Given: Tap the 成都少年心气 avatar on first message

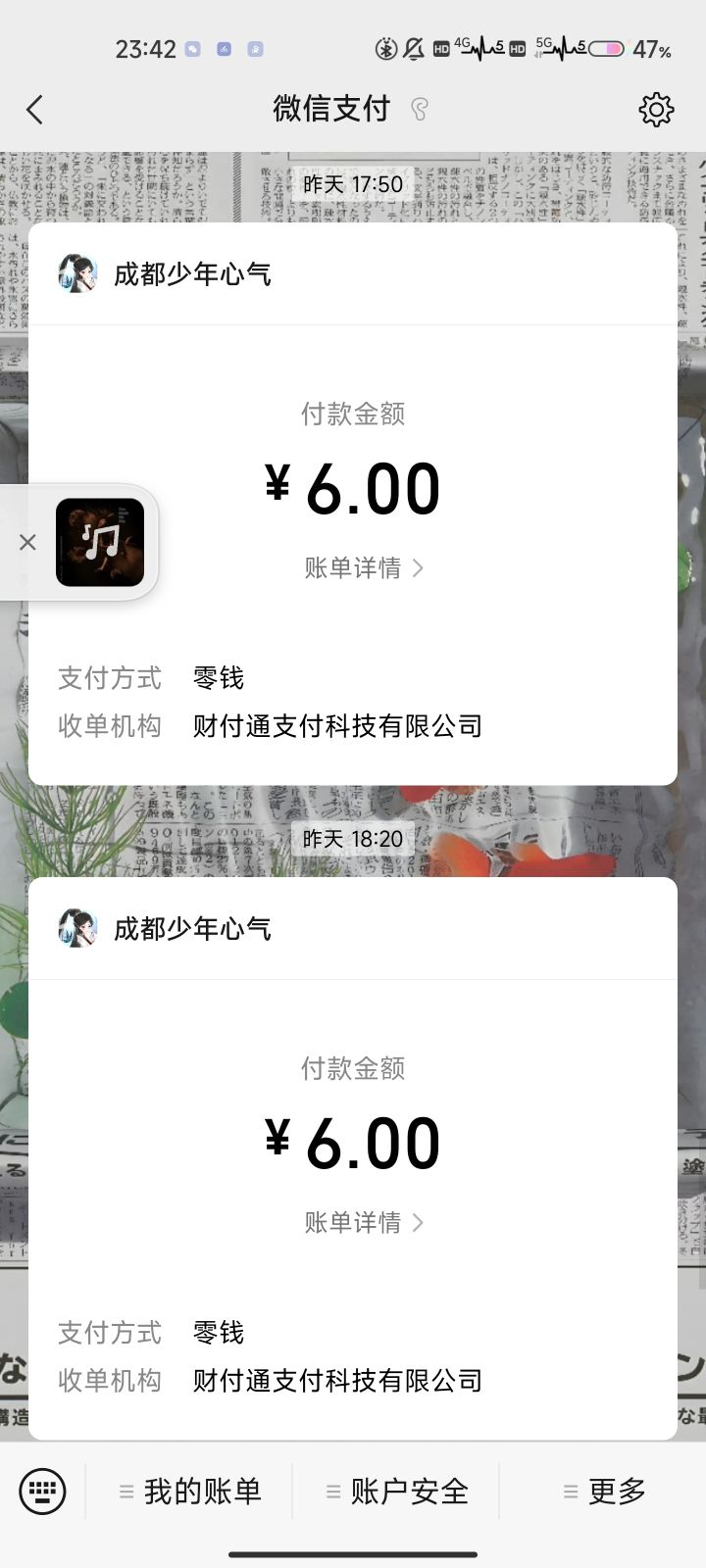Looking at the screenshot, I should tap(78, 274).
